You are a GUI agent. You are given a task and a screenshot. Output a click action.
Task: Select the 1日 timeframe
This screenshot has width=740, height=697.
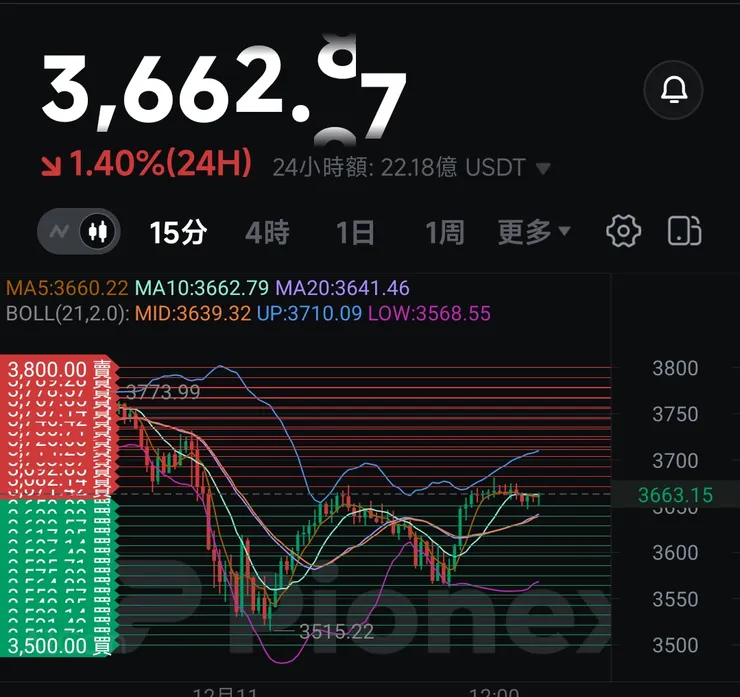click(x=355, y=233)
